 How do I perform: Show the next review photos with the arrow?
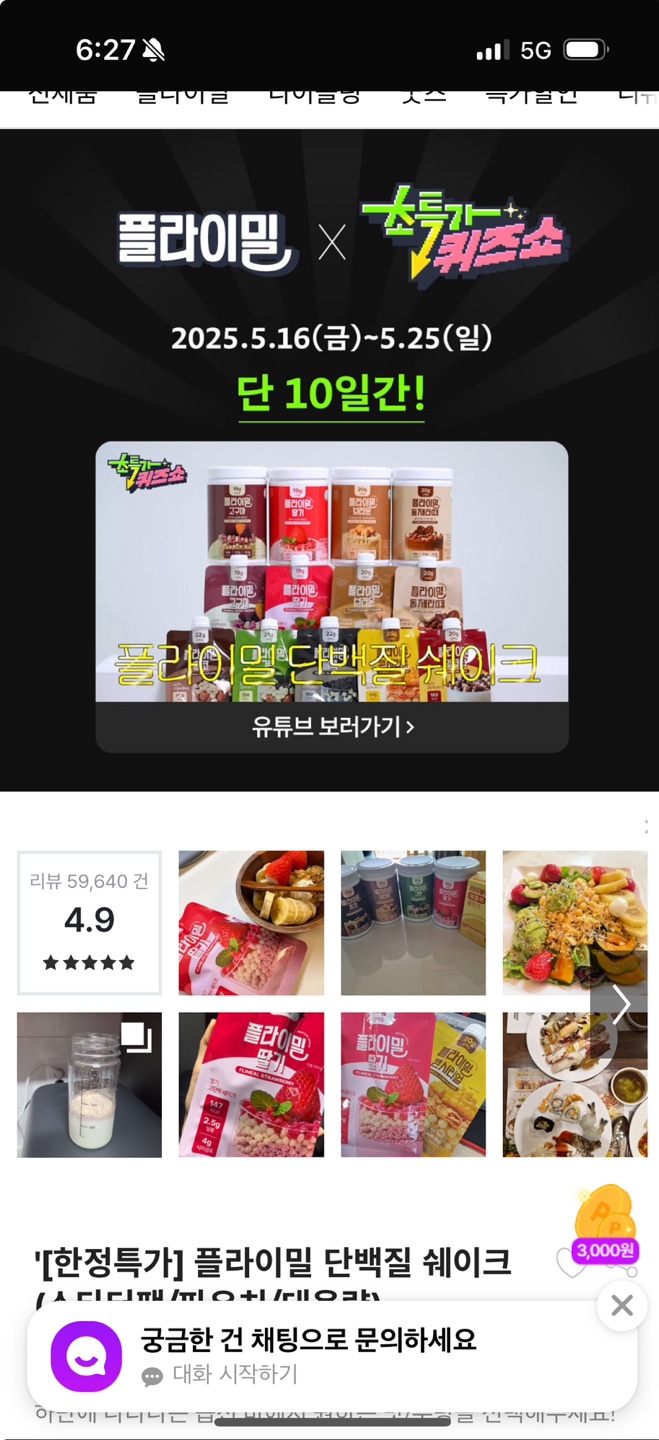point(620,1004)
